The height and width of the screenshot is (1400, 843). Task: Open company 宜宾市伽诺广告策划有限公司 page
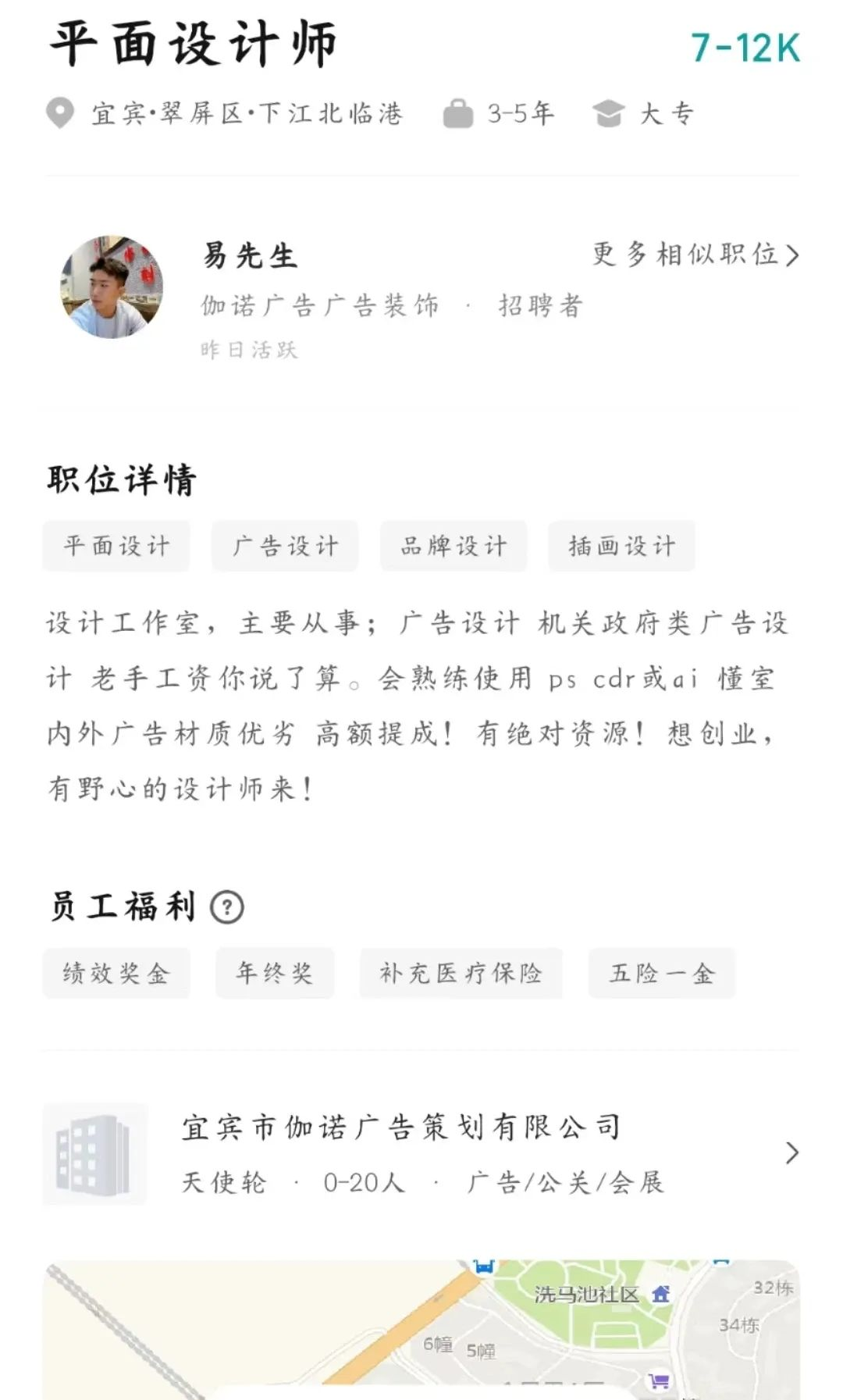421,1153
